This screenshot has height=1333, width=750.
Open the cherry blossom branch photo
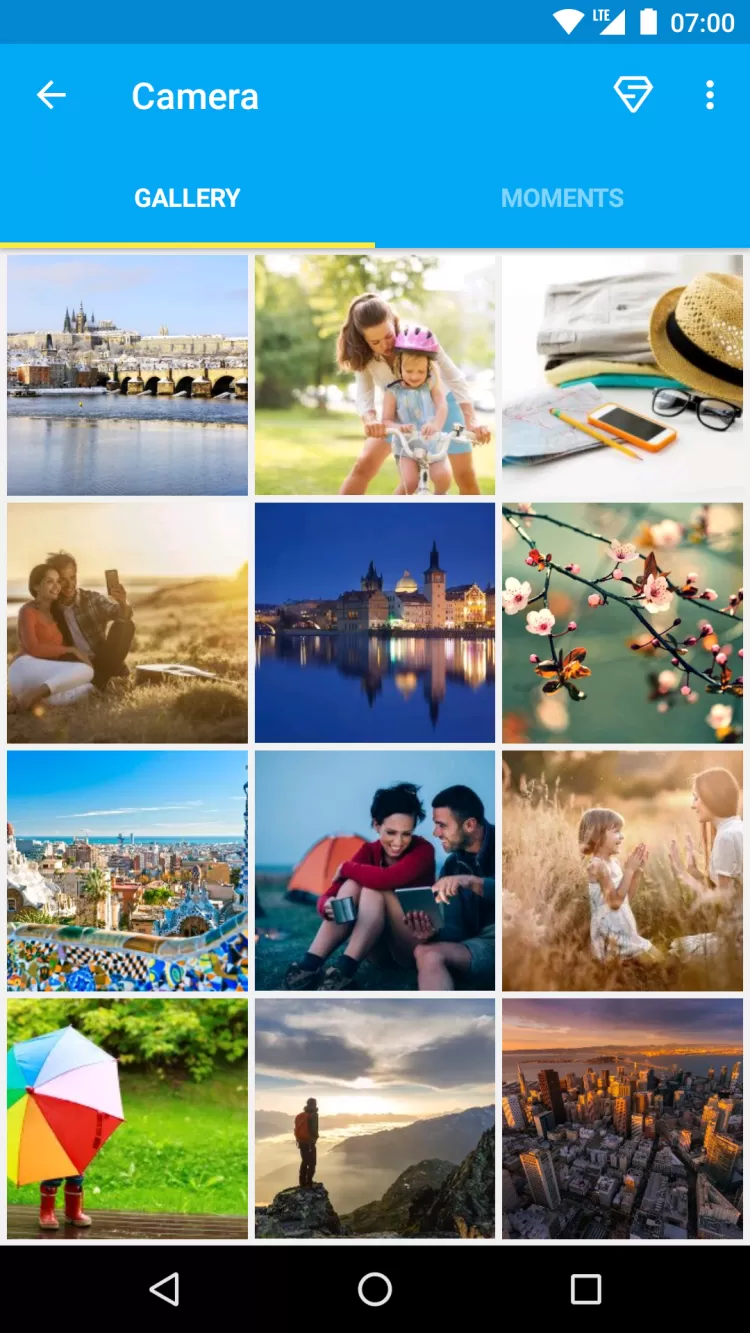[622, 623]
